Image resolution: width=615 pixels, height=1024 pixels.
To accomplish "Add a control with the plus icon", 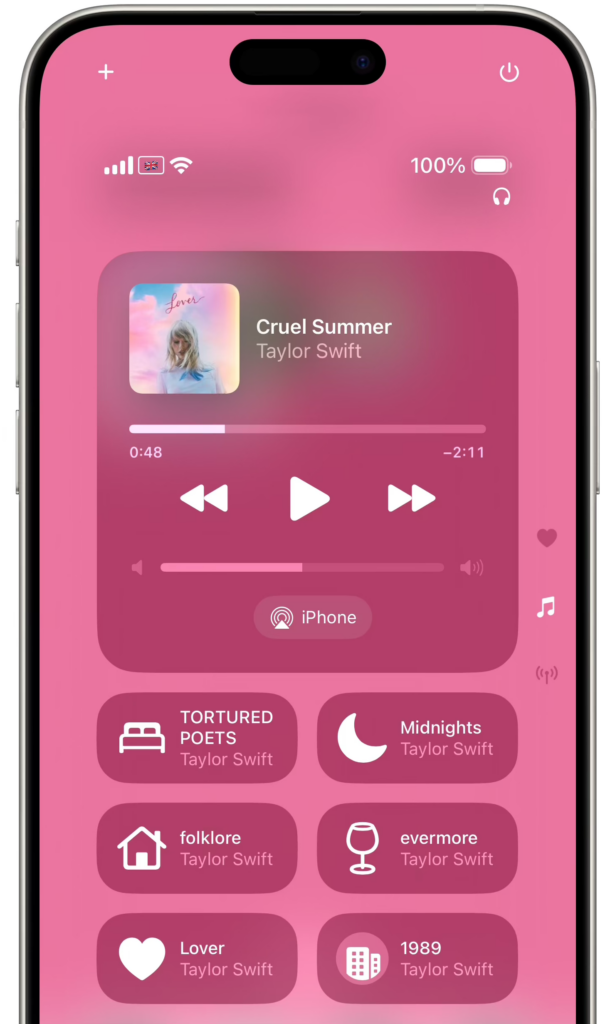I will (x=106, y=72).
